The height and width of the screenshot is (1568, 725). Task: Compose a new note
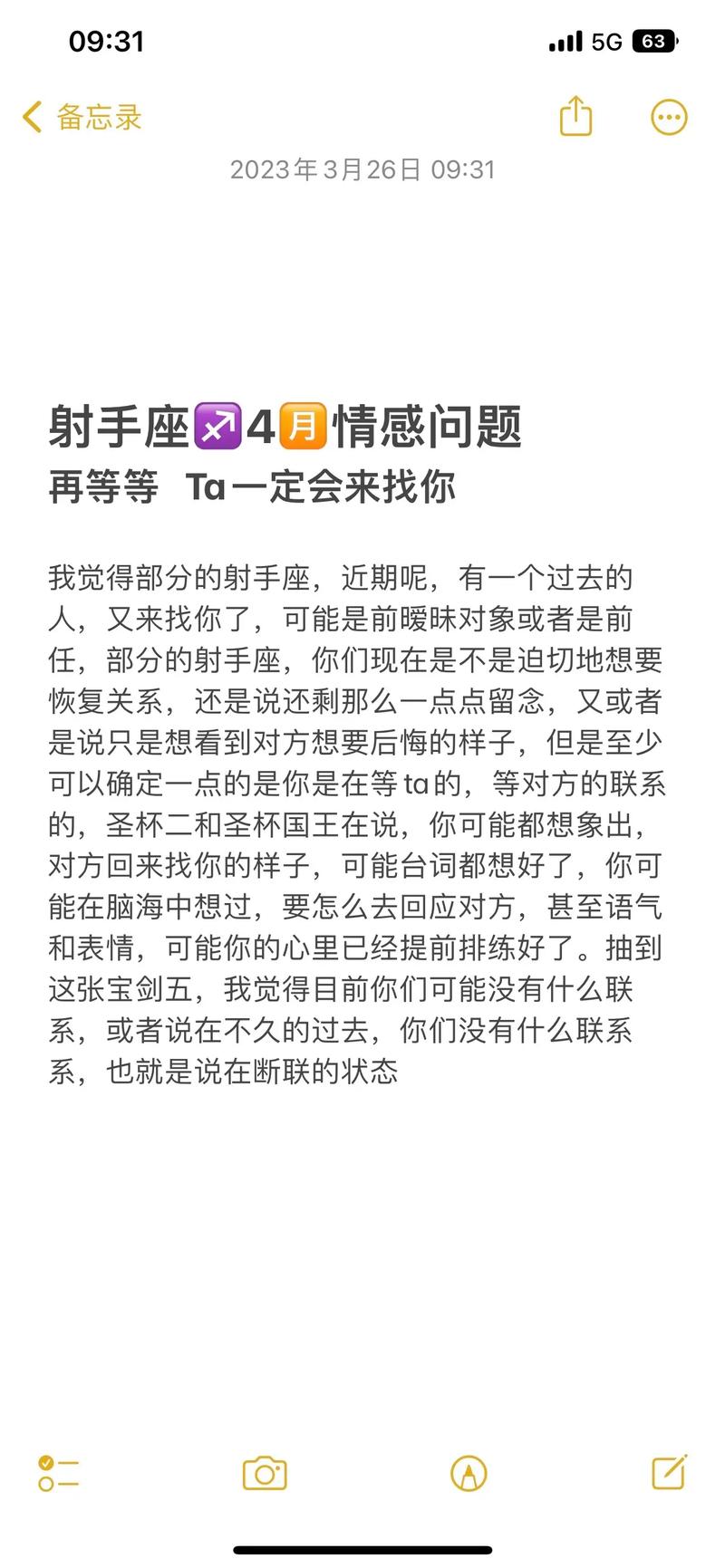[670, 1472]
